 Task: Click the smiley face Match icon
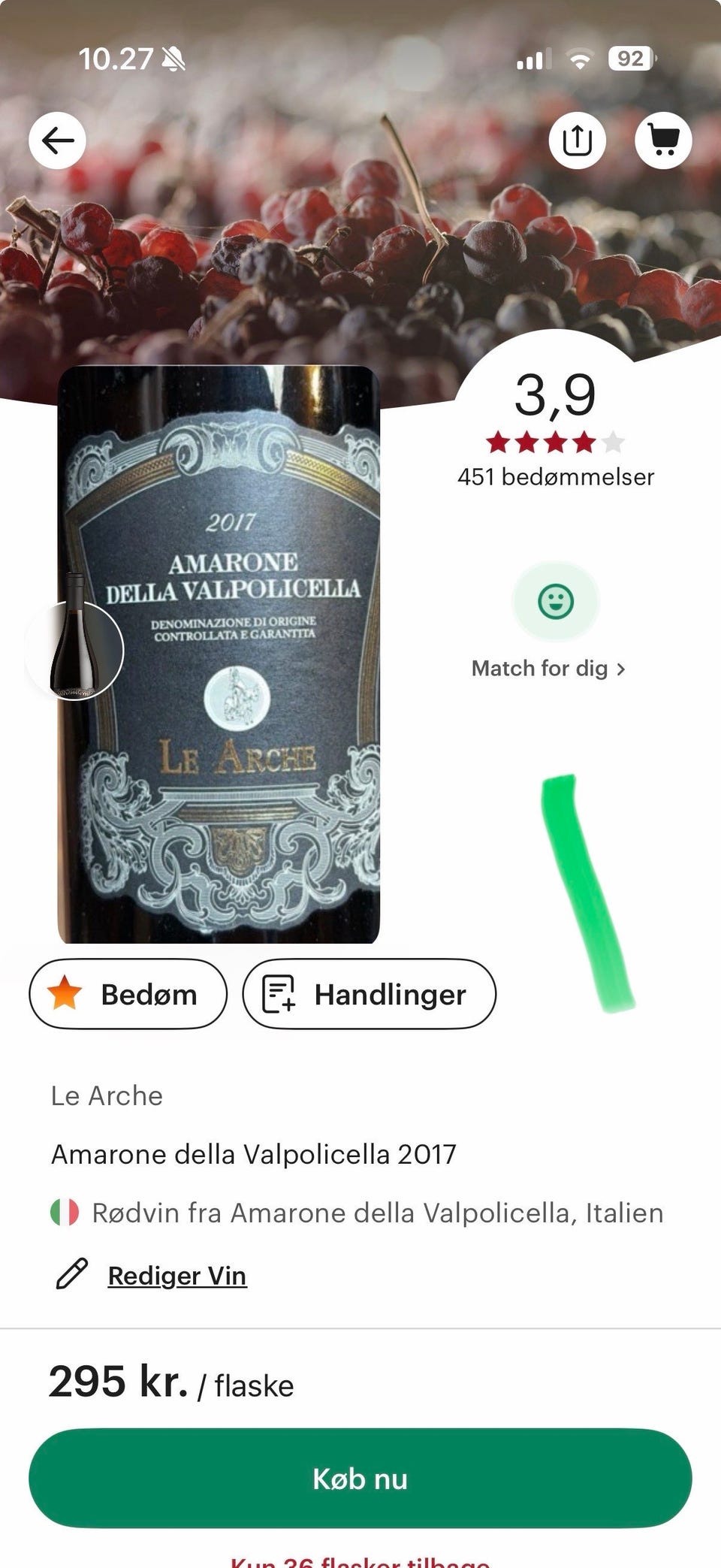pyautogui.click(x=556, y=600)
